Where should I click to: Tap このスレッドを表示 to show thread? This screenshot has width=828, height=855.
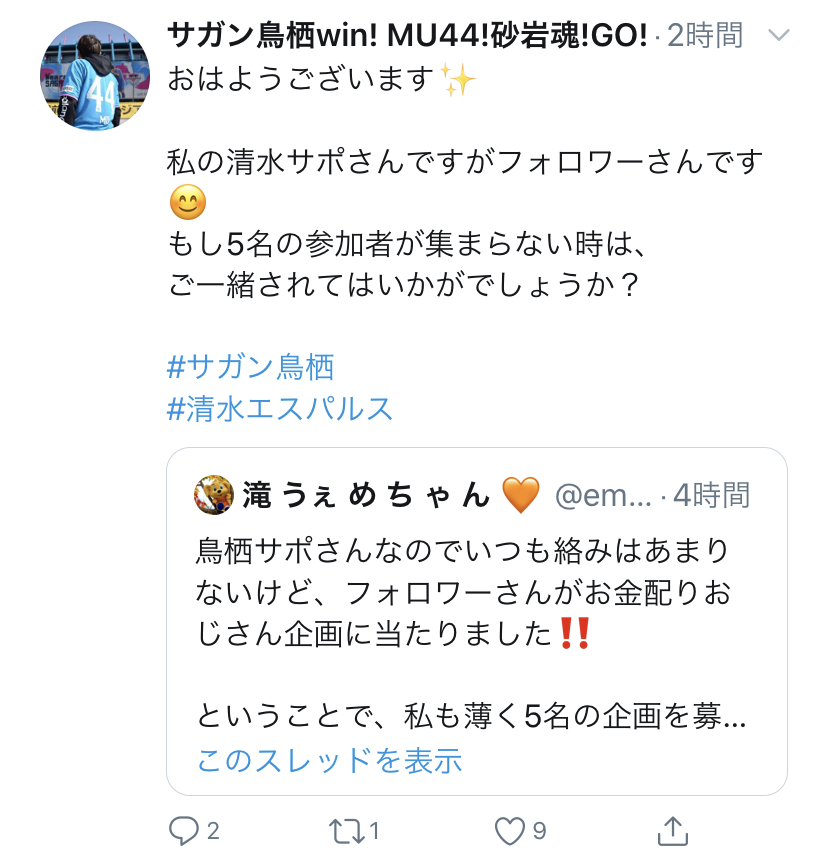point(329,760)
